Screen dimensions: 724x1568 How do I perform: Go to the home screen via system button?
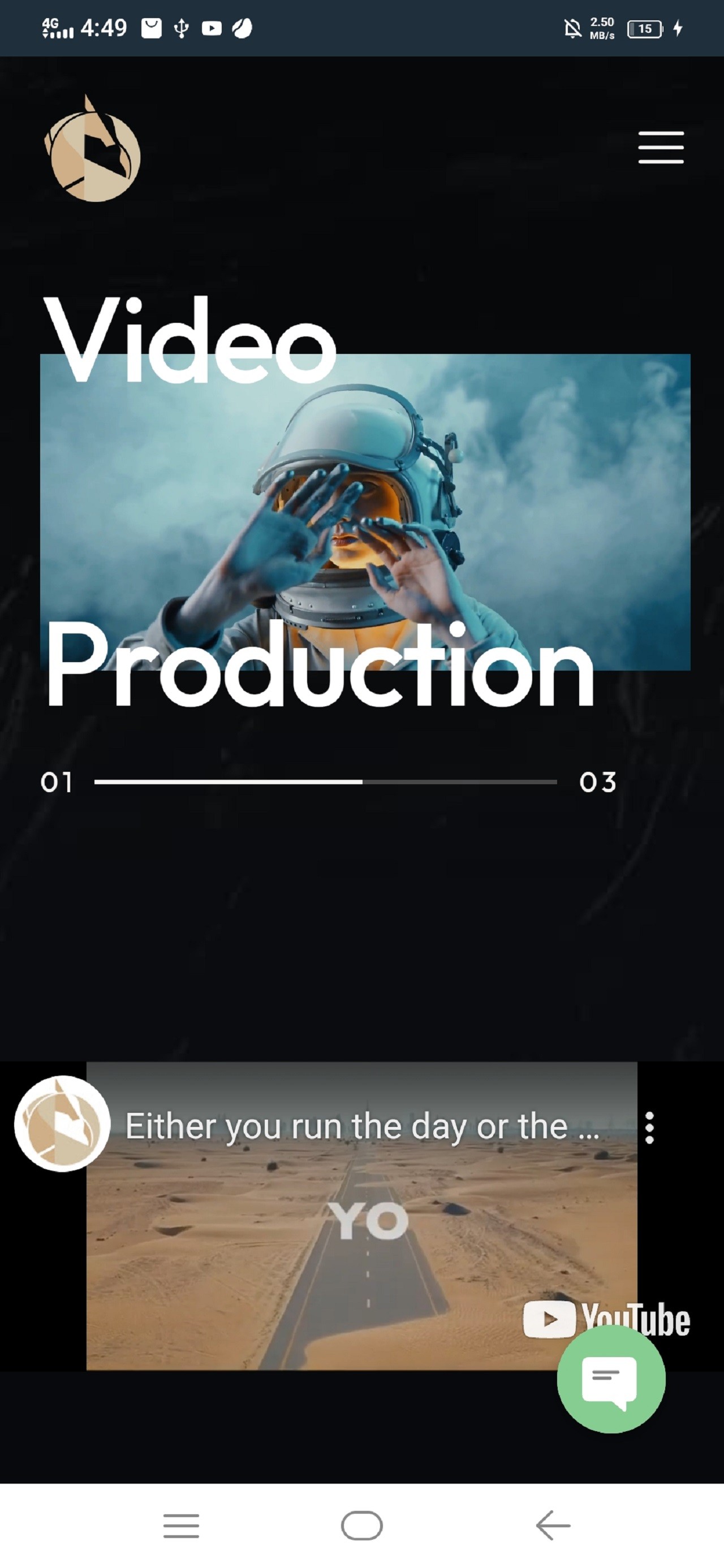(361, 1526)
